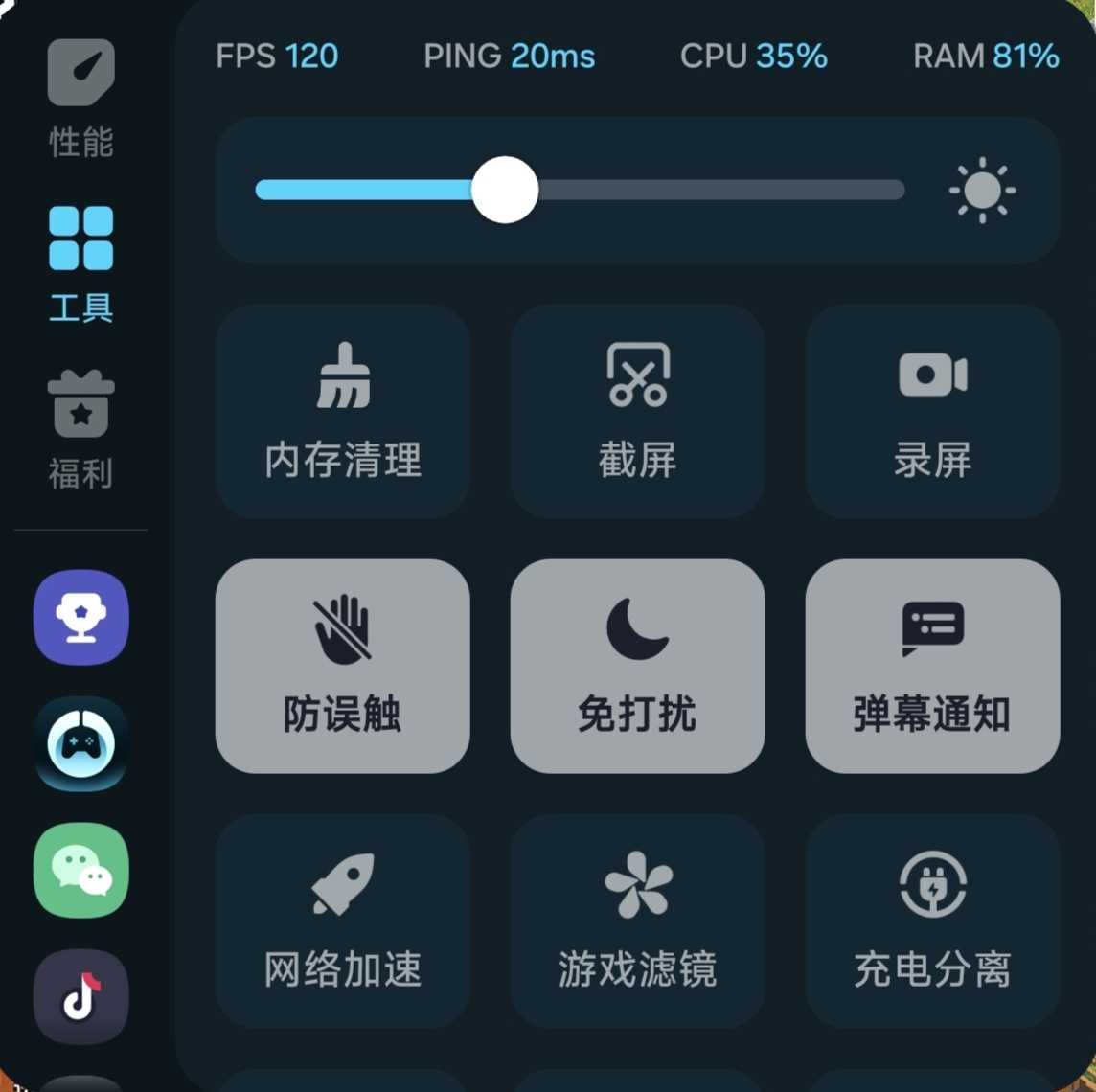Viewport: 1096px width, 1092px height.
Task: Switch to the 性能 tab
Action: pos(81,97)
